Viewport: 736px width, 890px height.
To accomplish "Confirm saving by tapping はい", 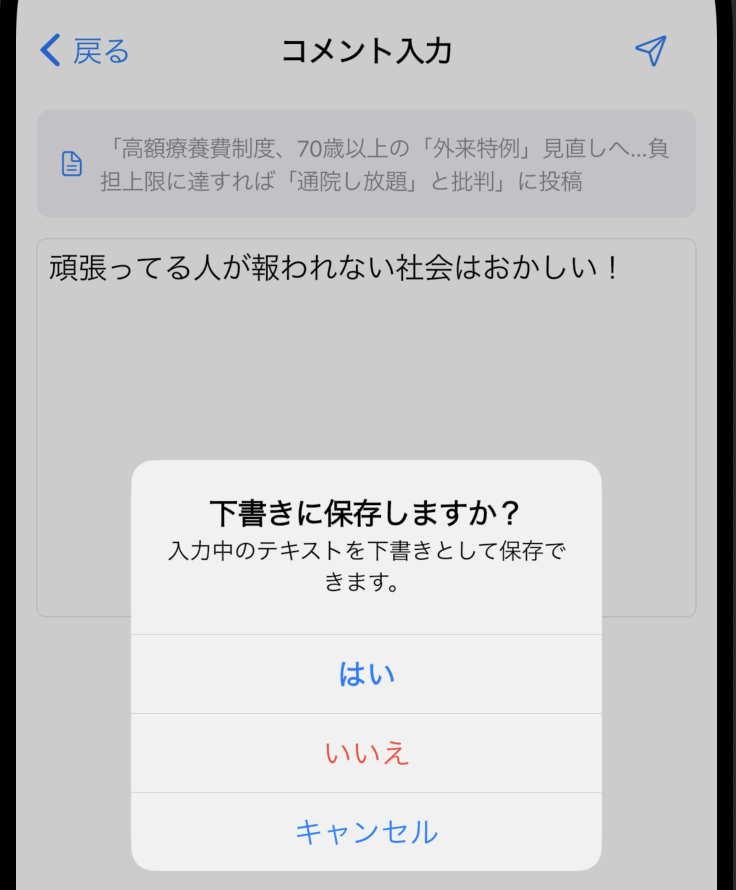I will 366,673.
